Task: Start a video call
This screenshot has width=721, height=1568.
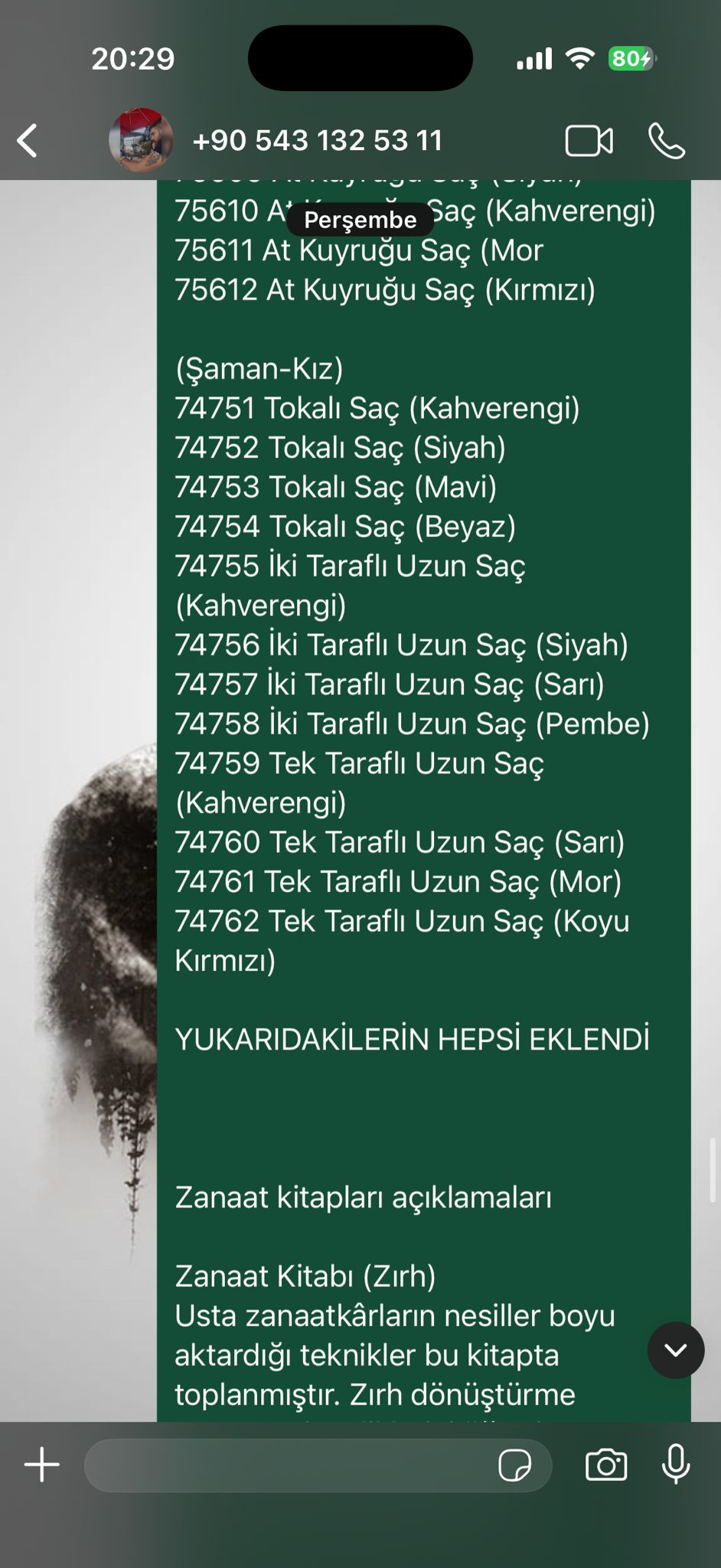Action: pyautogui.click(x=589, y=141)
